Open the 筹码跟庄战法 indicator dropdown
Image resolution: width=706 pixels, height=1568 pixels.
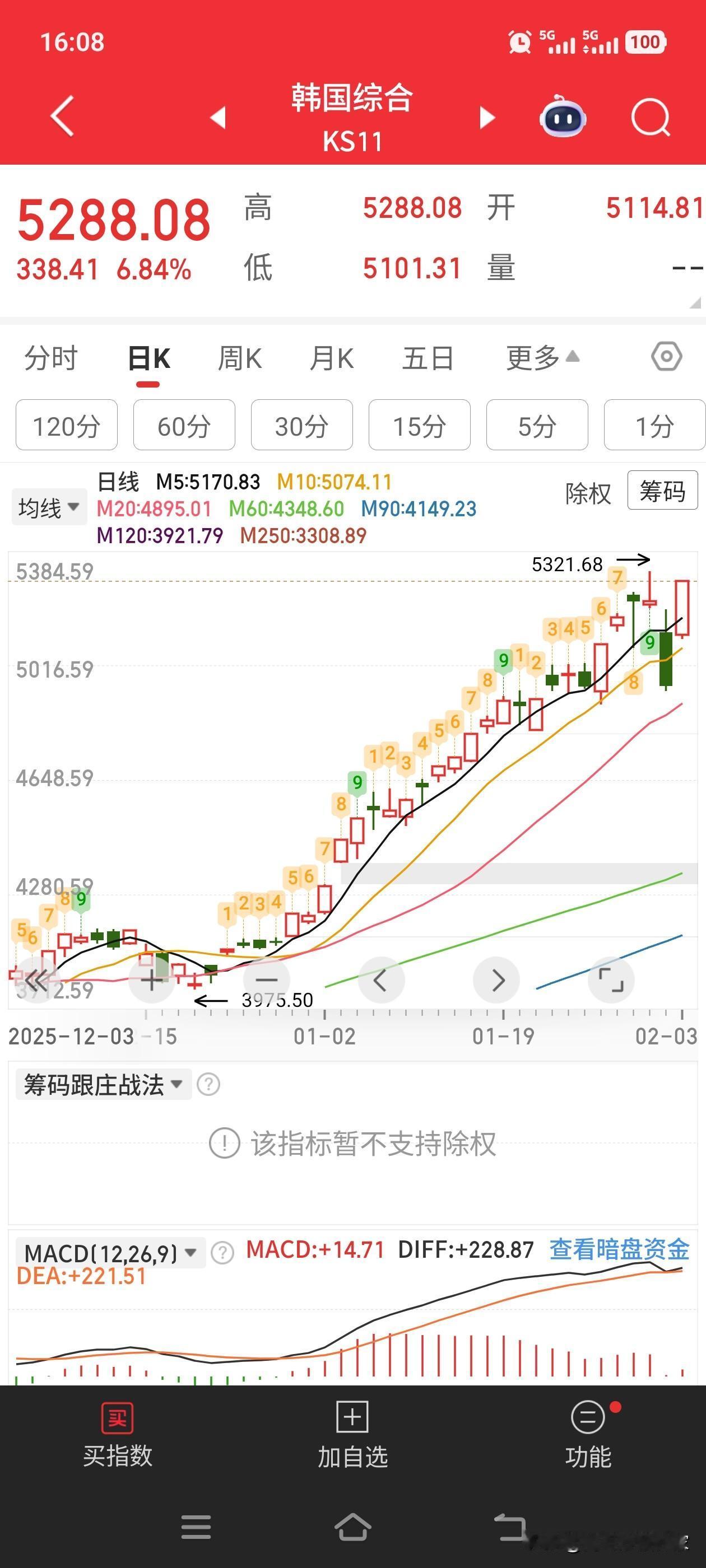tap(103, 1084)
